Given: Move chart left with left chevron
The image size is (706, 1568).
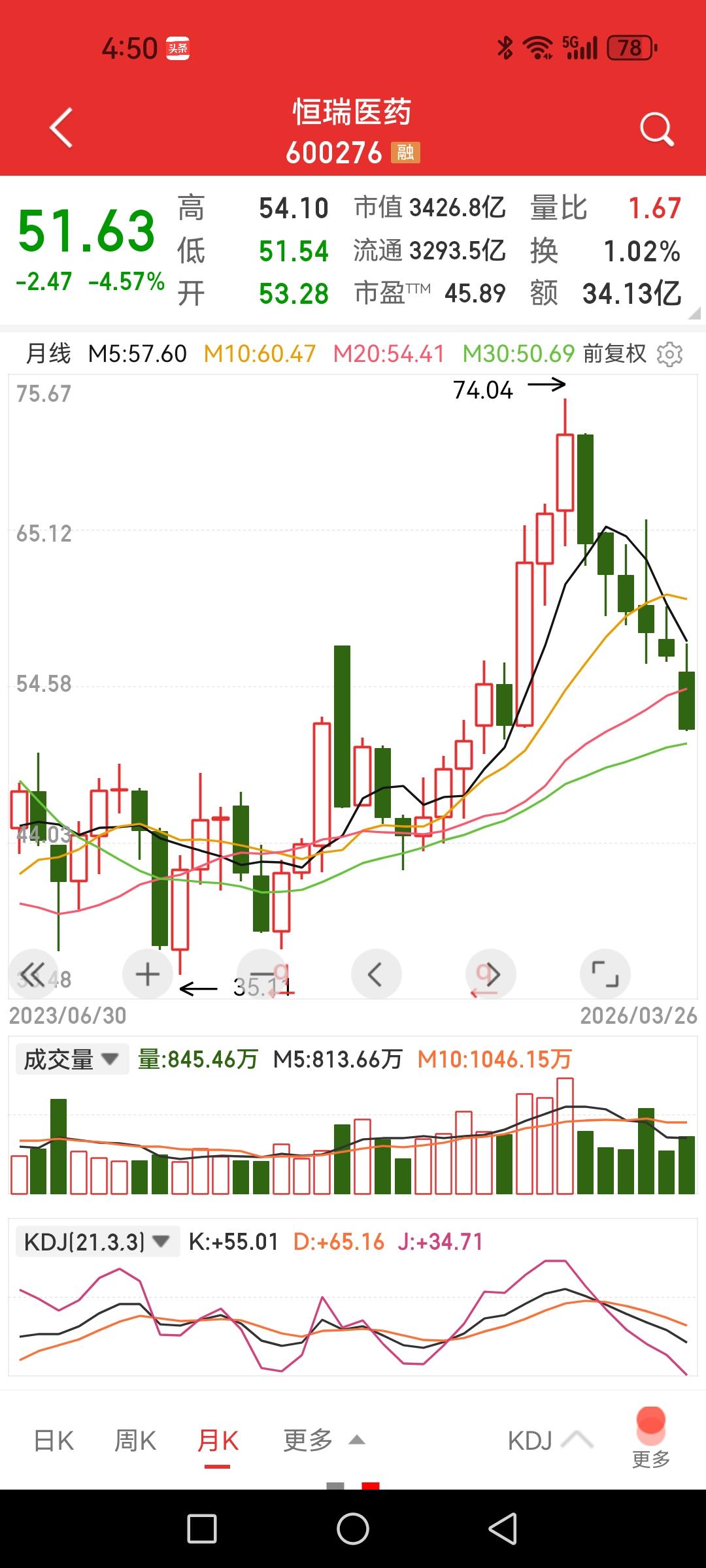Looking at the screenshot, I should point(376,974).
